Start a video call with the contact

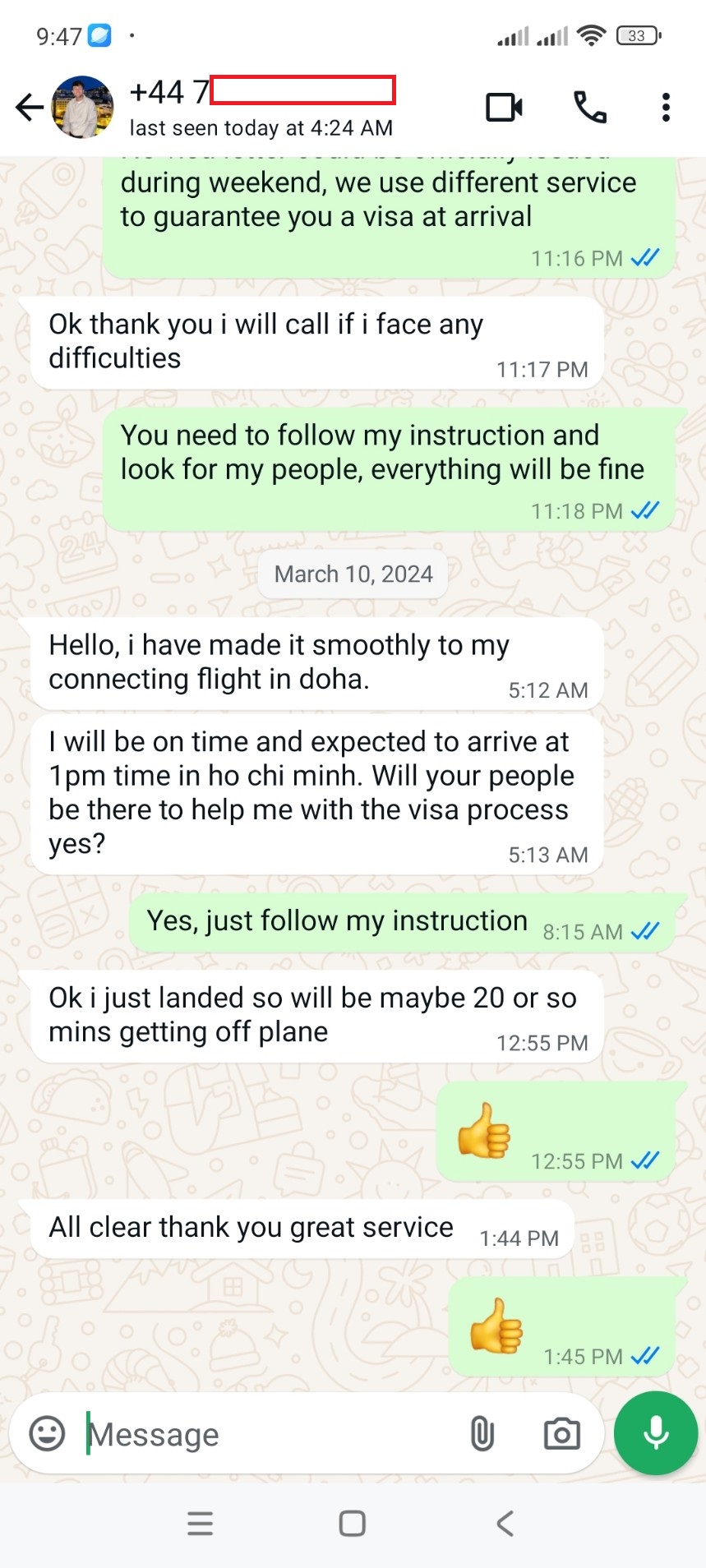505,107
